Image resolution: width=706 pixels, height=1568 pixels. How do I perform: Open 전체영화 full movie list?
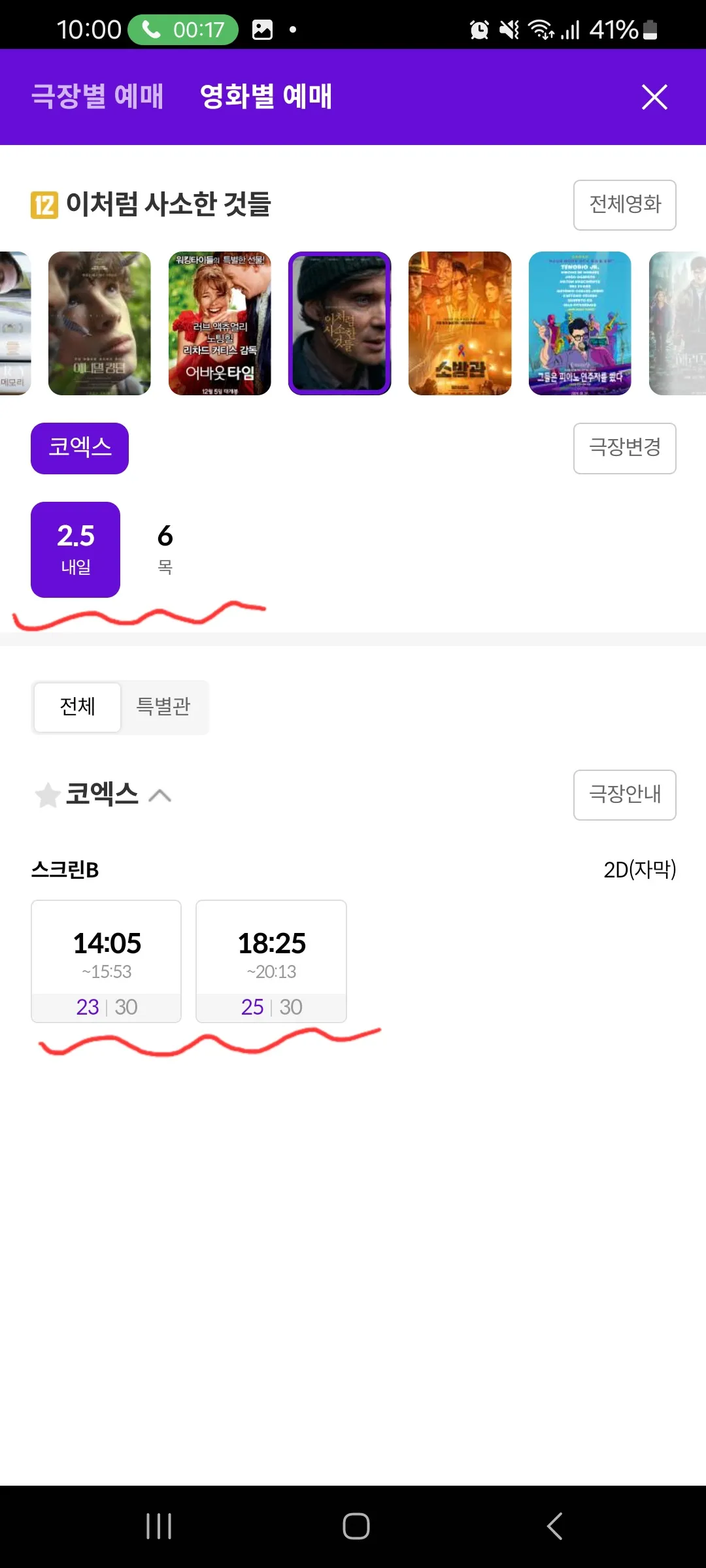(624, 204)
